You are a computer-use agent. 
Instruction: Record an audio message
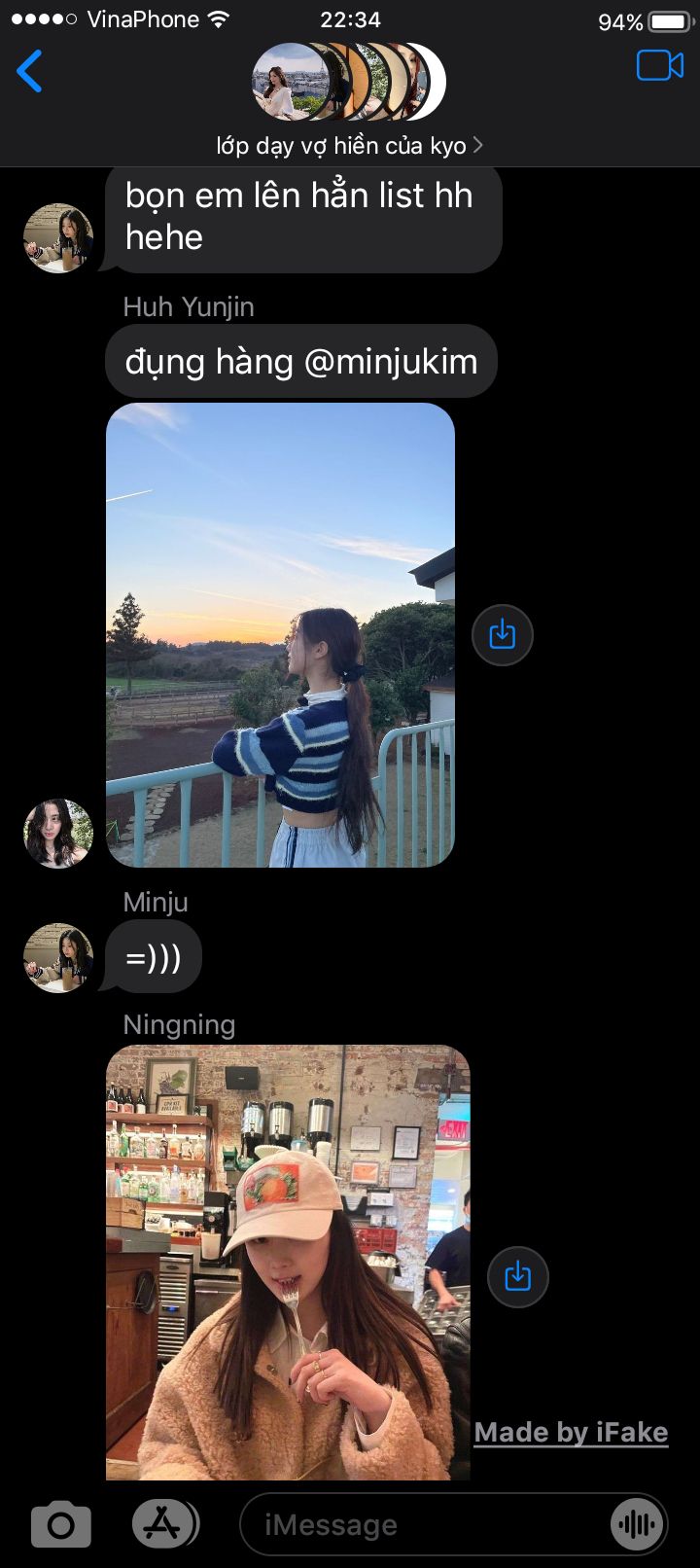[636, 1524]
